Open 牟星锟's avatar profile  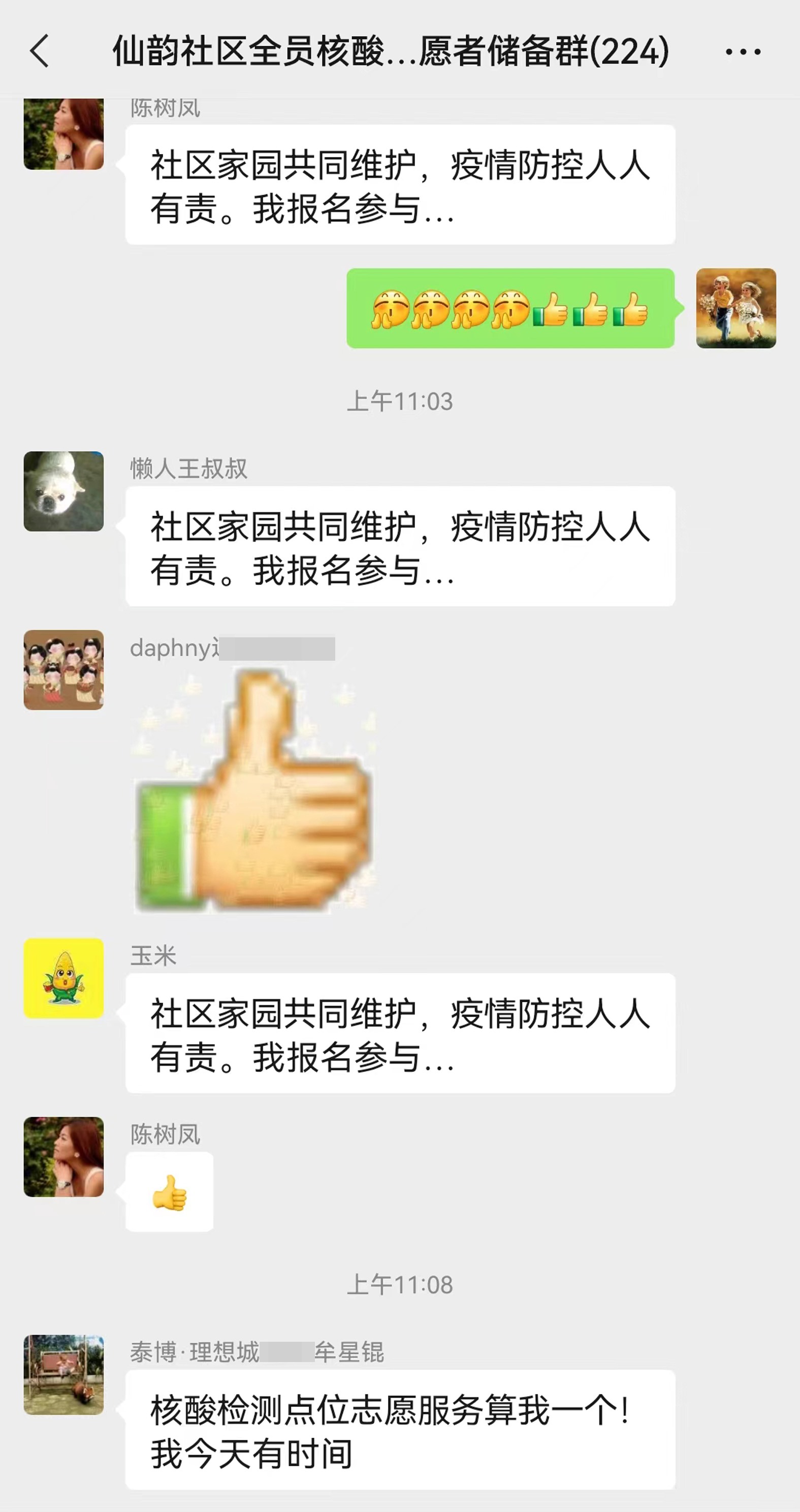pos(63,1375)
